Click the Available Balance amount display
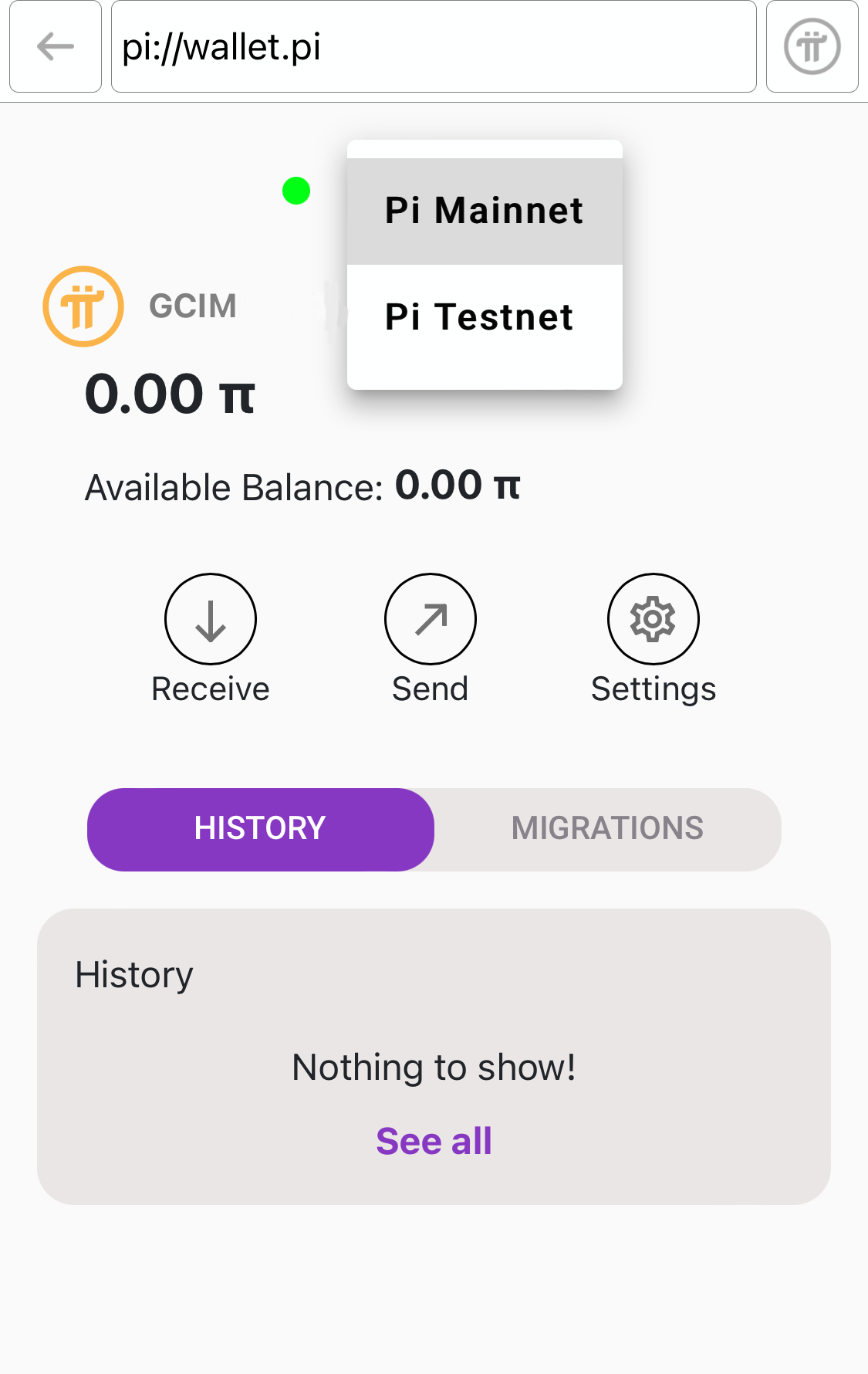Screen dimensions: 868x1374 pyautogui.click(x=458, y=486)
